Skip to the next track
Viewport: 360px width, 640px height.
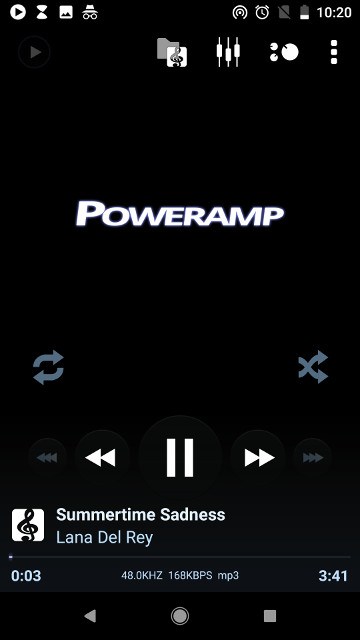coord(259,458)
